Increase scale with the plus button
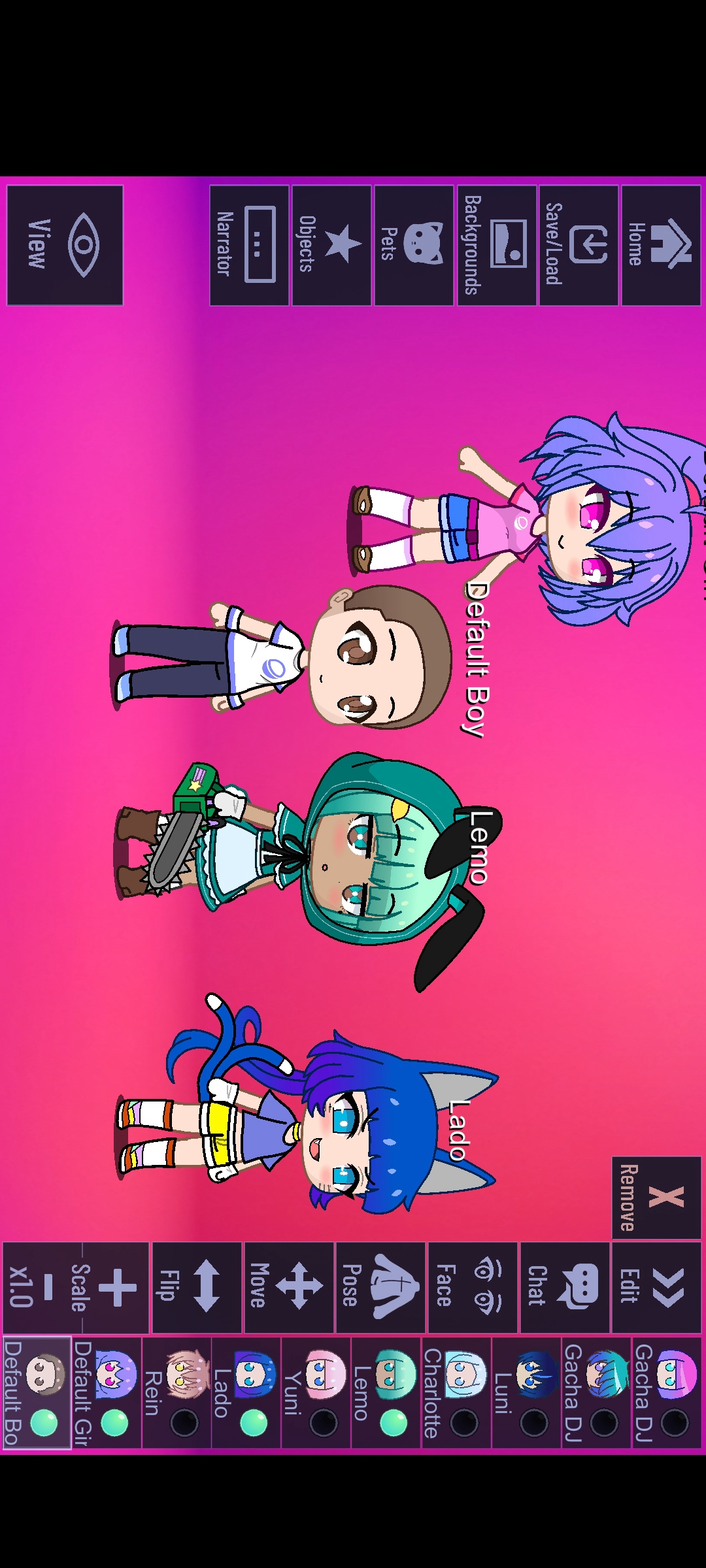This screenshot has width=706, height=1568. pyautogui.click(x=118, y=1287)
